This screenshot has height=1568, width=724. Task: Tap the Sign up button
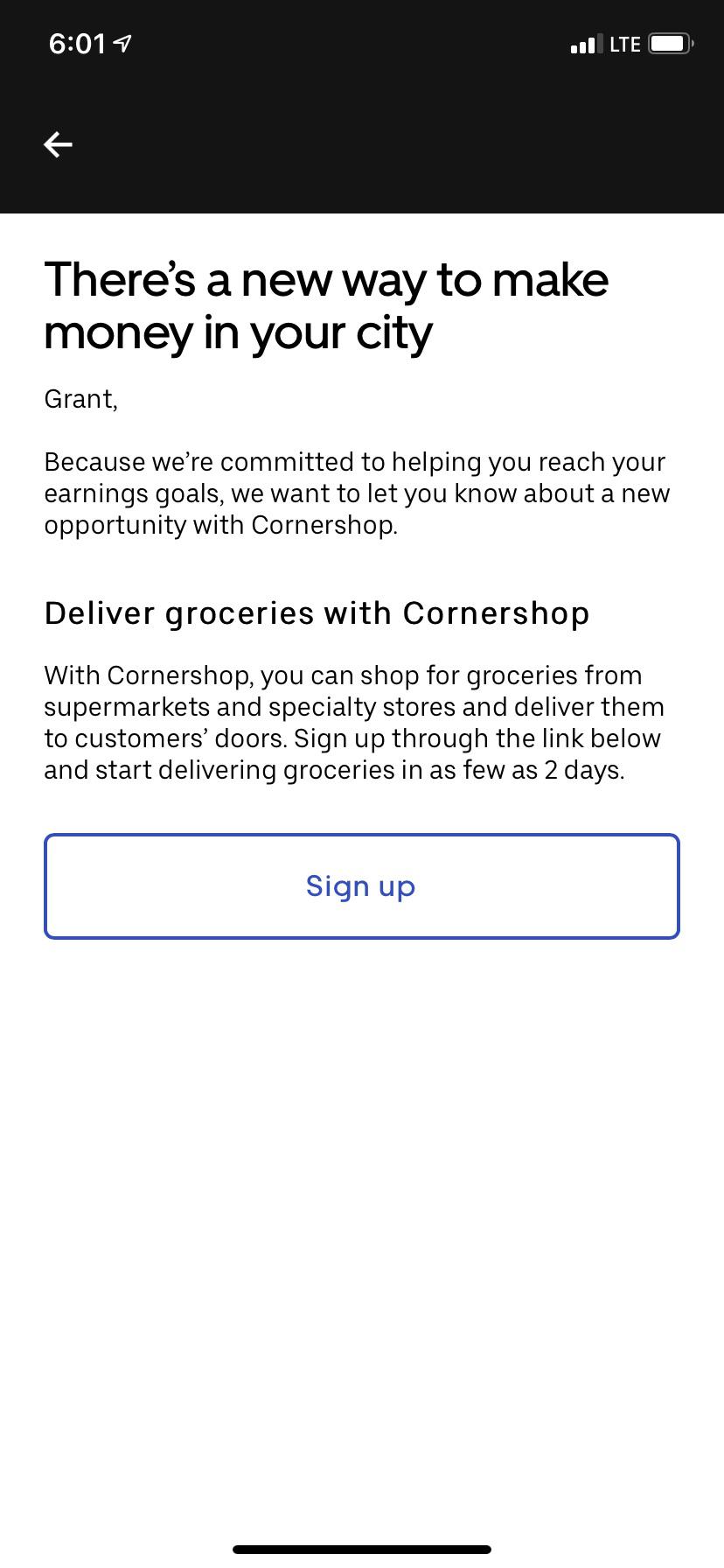[x=361, y=885]
